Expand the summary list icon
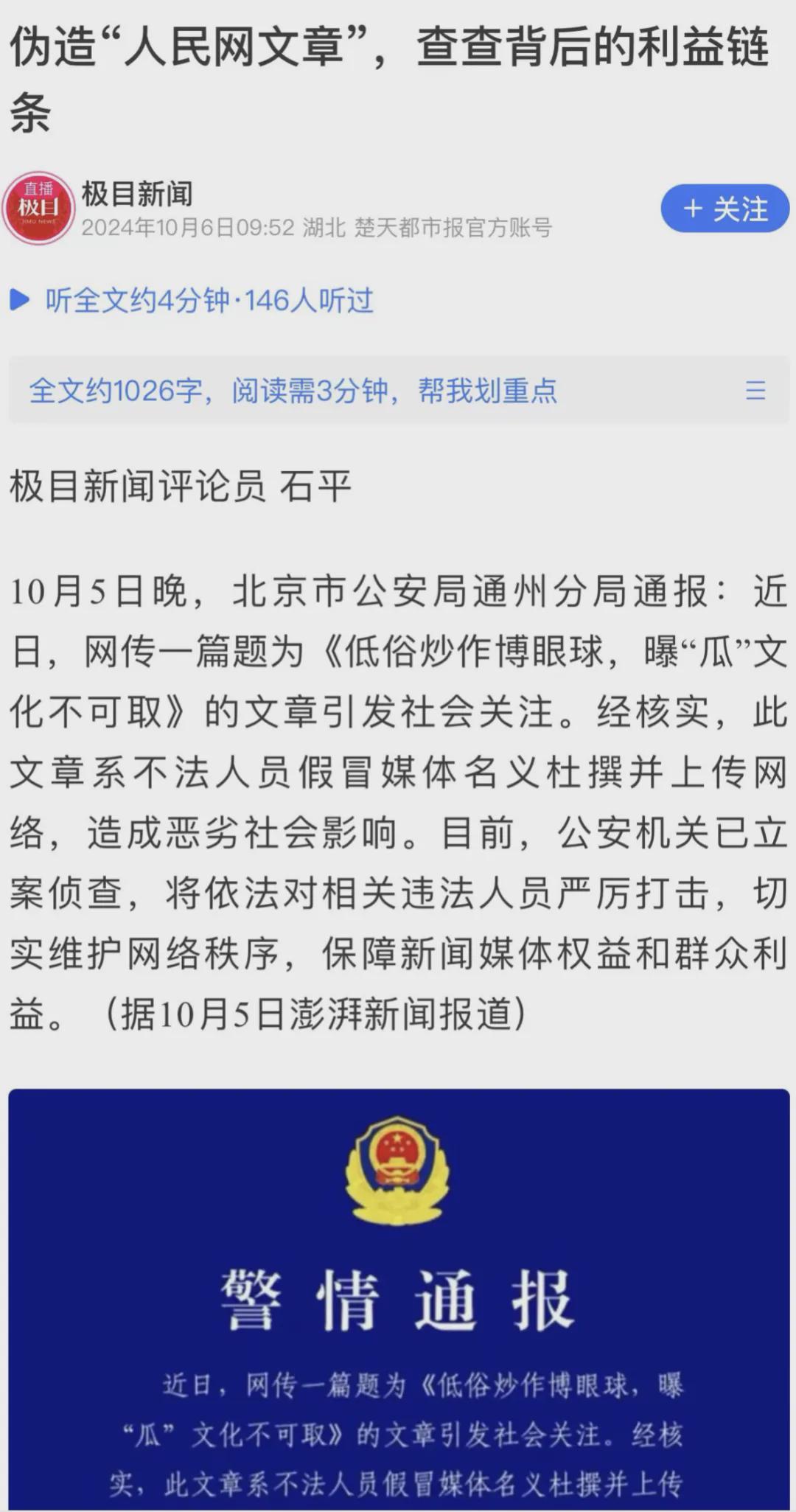 point(755,390)
